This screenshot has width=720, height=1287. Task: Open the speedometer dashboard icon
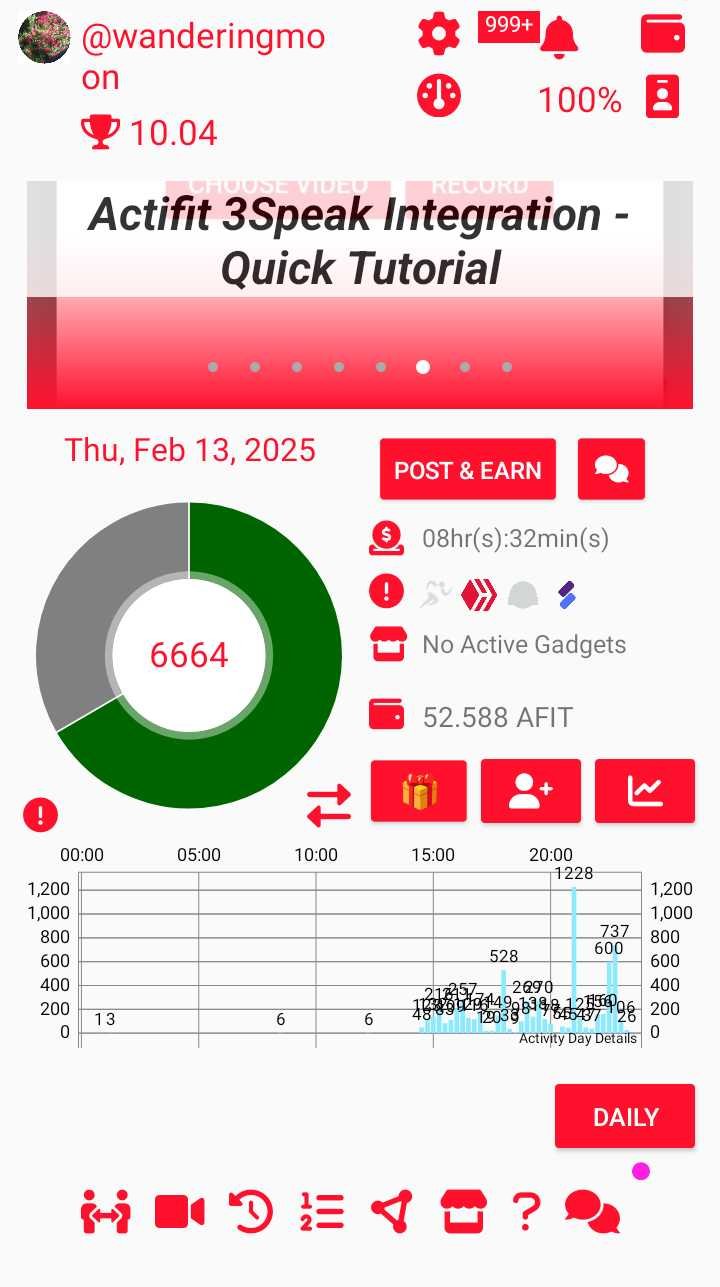pyautogui.click(x=439, y=96)
